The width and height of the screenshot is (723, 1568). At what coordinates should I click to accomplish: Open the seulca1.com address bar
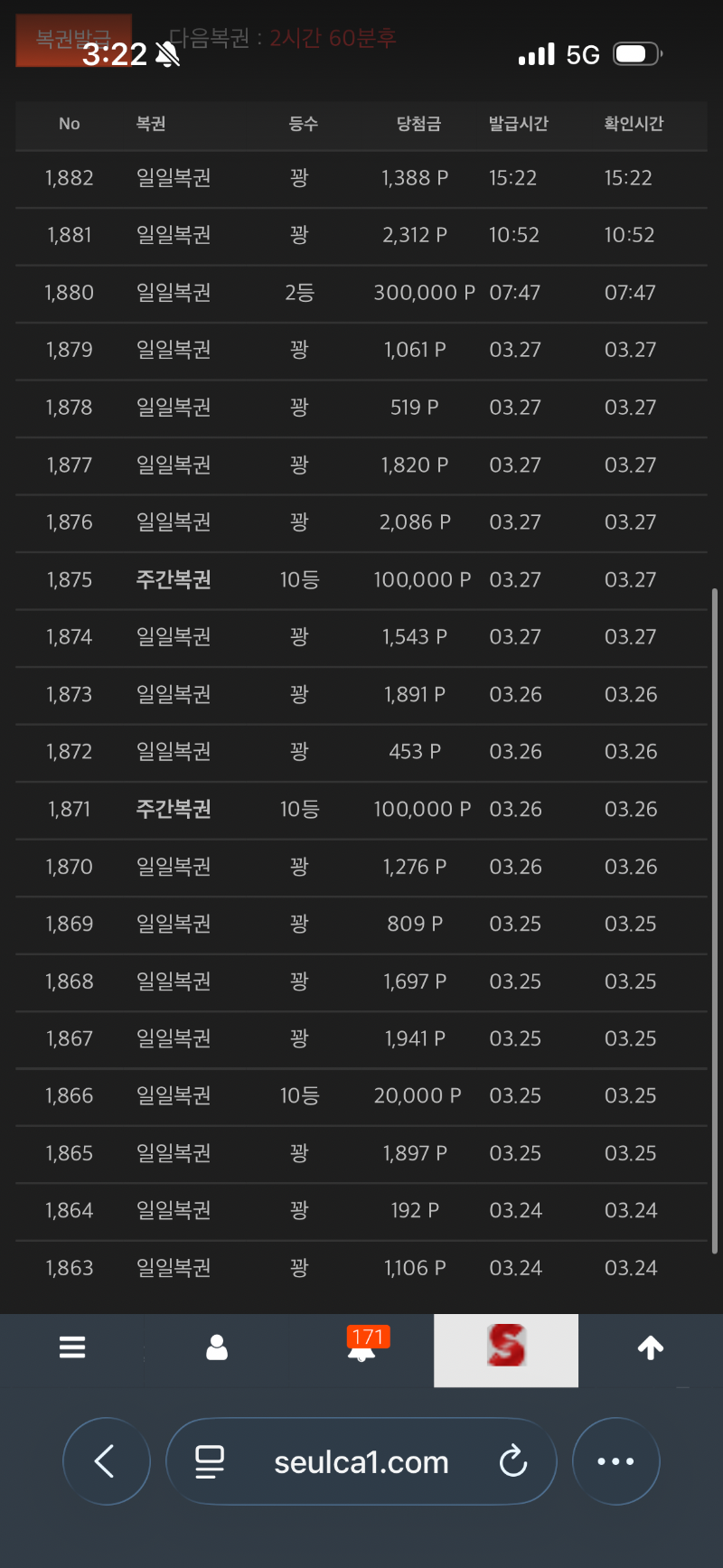(x=361, y=1461)
